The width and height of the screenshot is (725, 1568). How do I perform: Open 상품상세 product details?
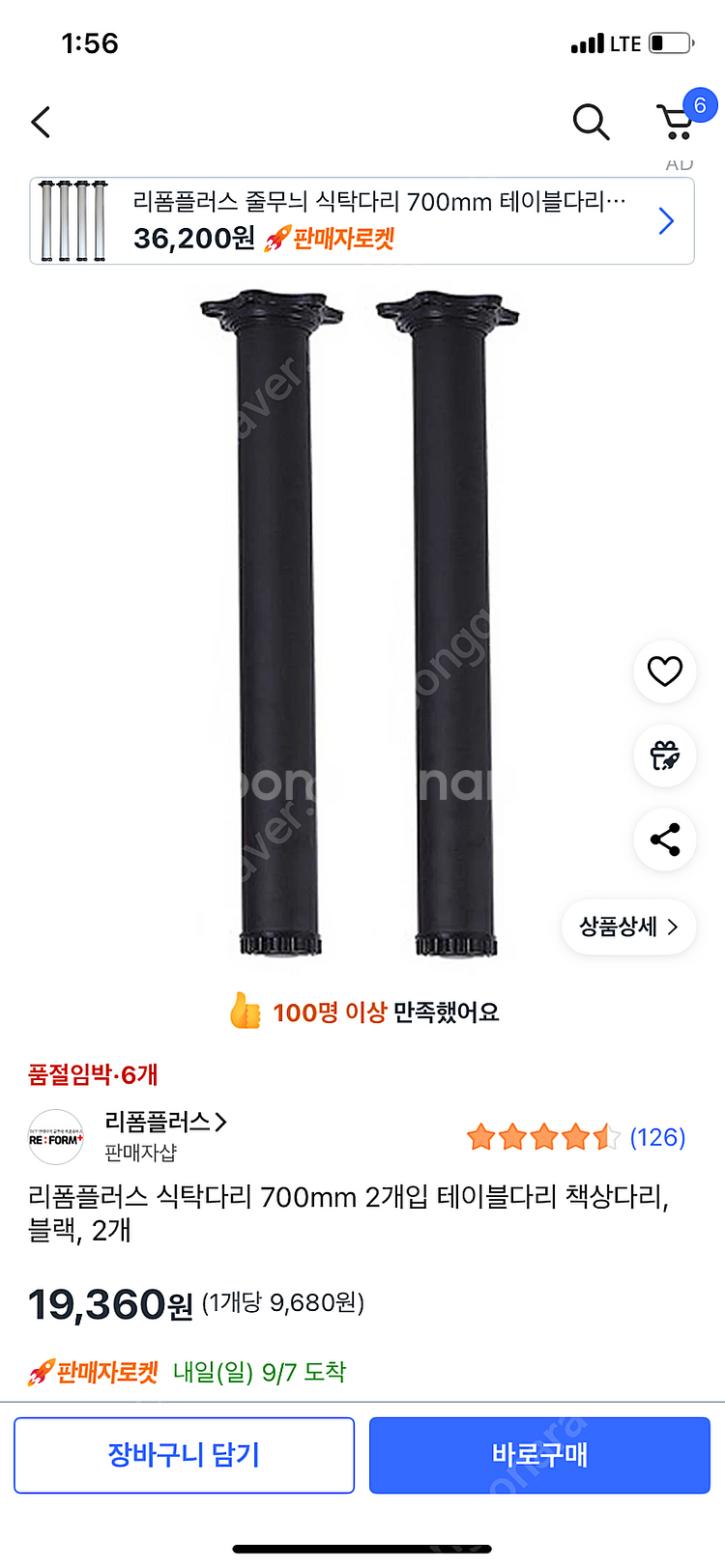click(x=628, y=927)
